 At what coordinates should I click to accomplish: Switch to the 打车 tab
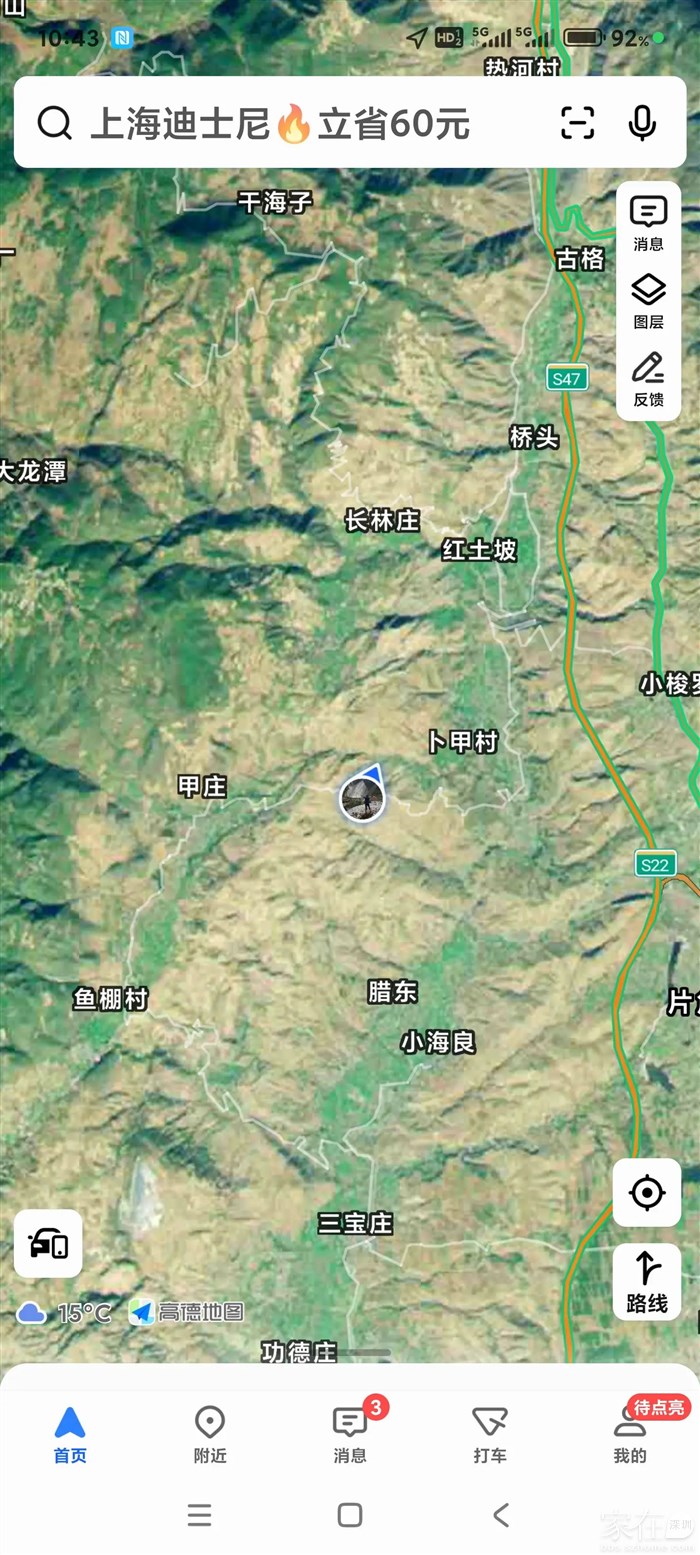click(490, 1434)
